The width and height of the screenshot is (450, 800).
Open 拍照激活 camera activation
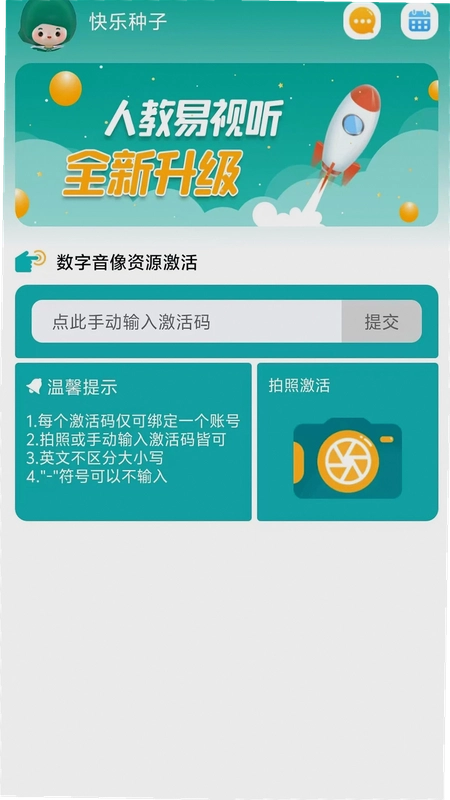pos(347,442)
